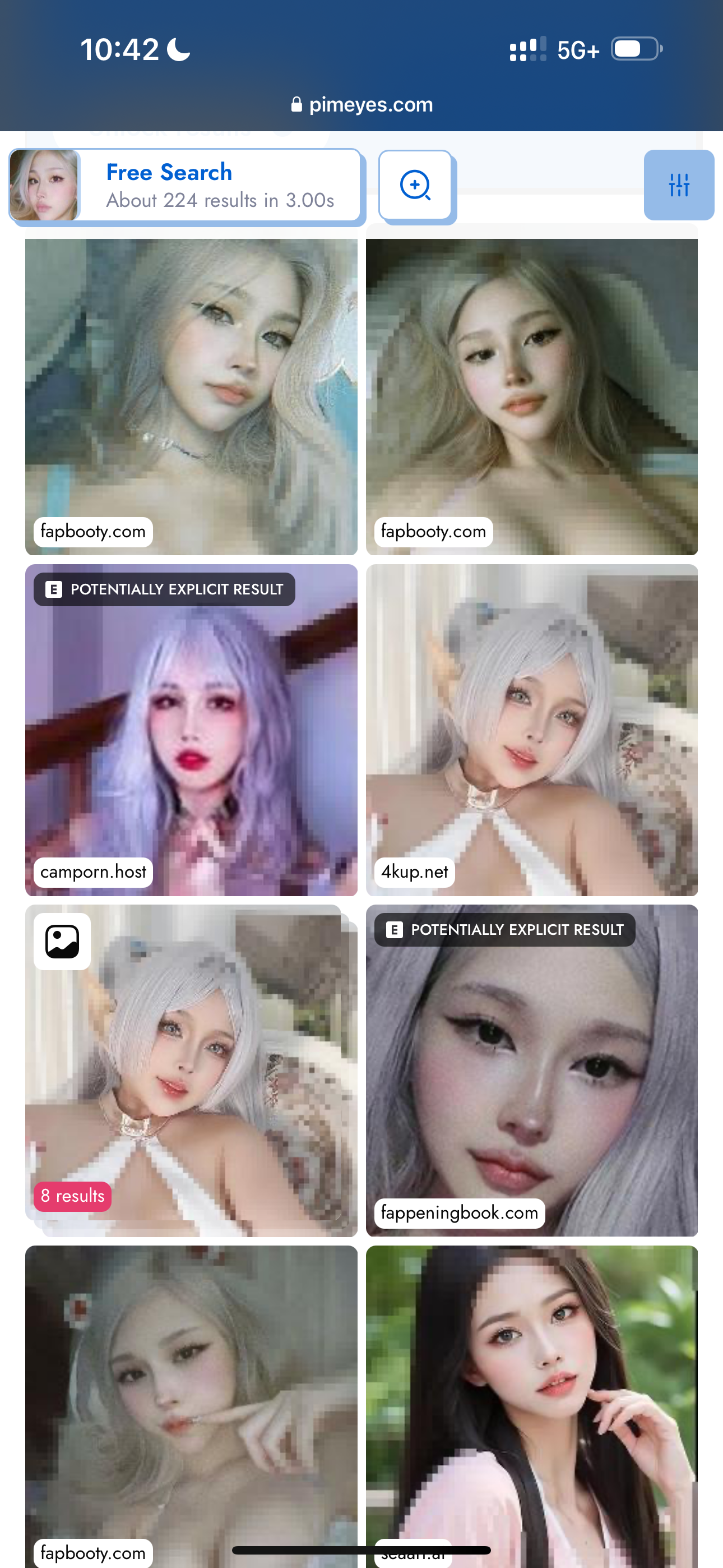This screenshot has height=1568, width=723.
Task: Open the grouped 8 results tile
Action: click(x=191, y=1070)
